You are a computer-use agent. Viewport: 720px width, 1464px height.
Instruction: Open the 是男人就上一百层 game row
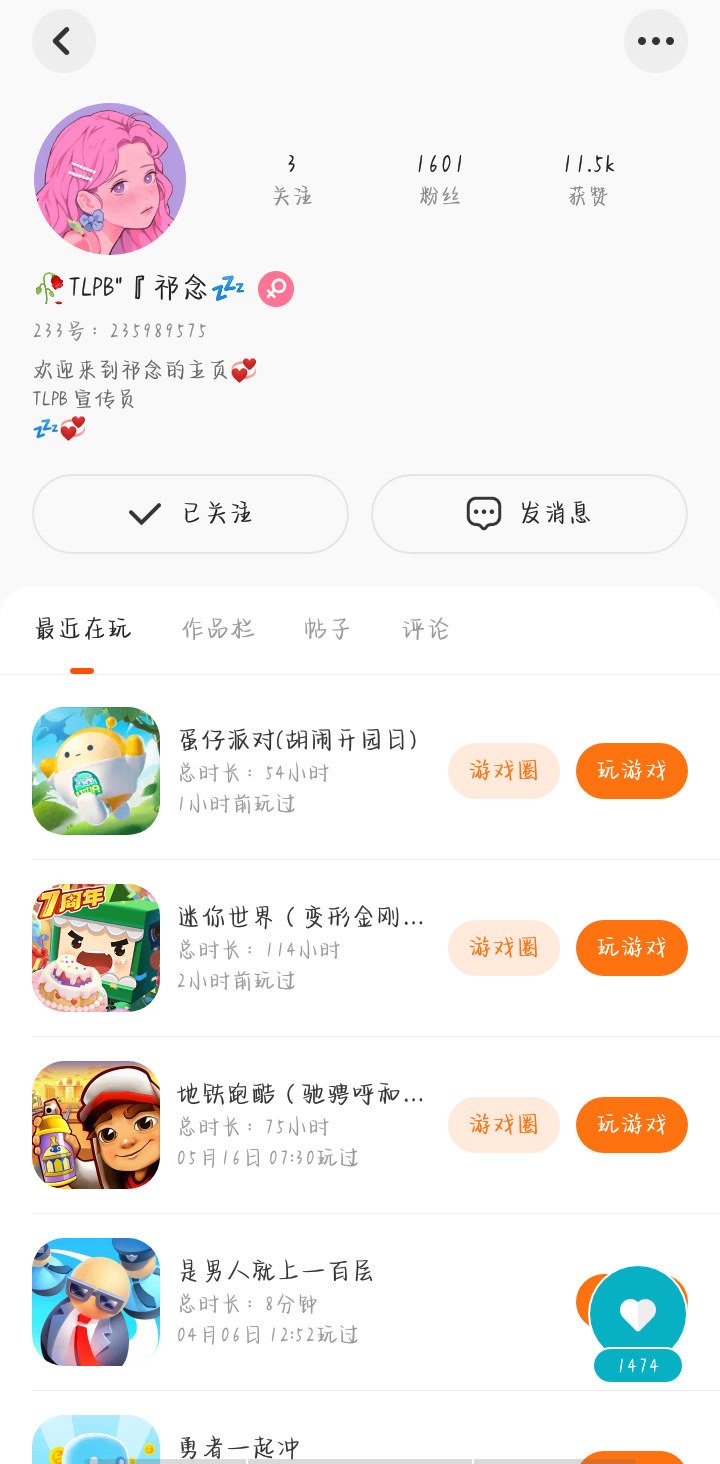[x=300, y=1301]
